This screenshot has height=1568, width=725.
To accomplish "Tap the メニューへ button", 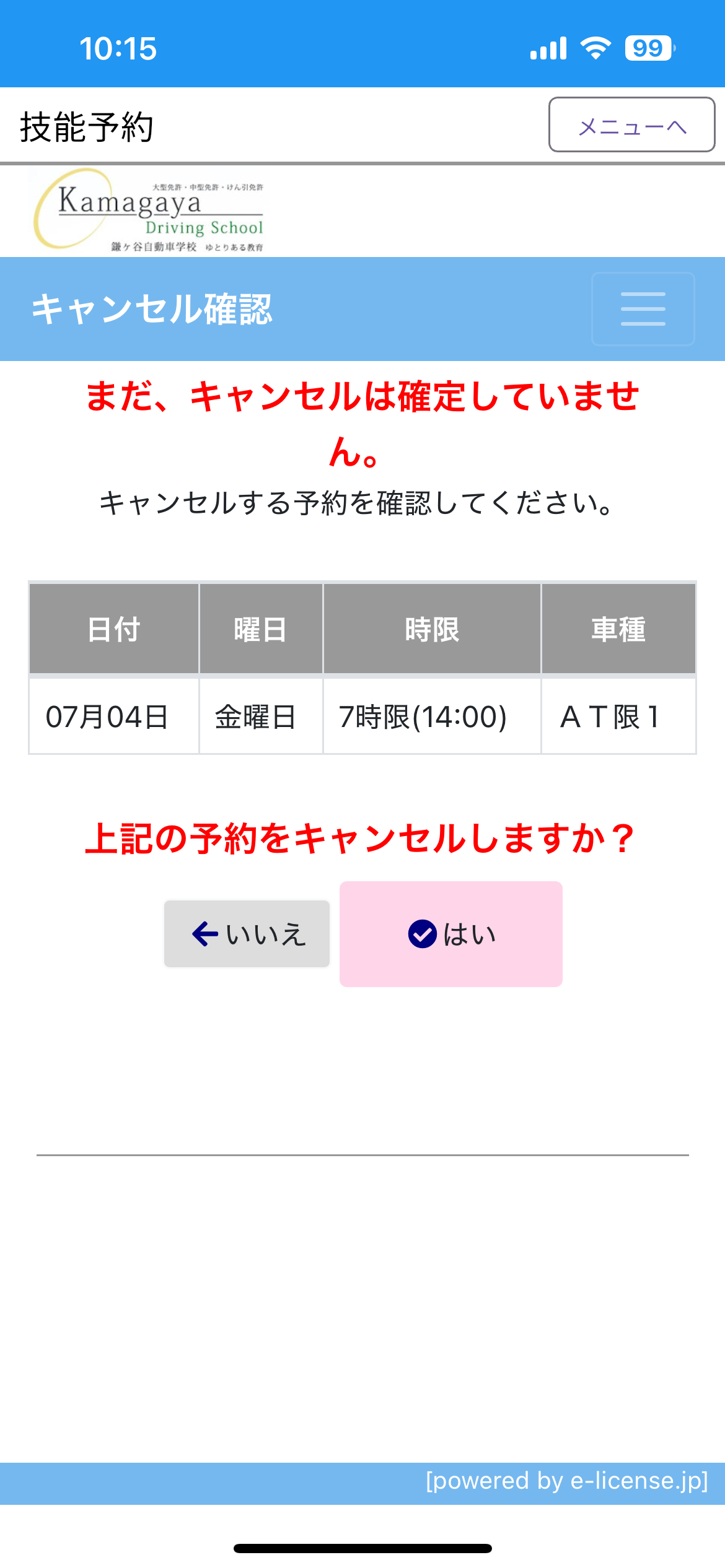I will point(631,125).
